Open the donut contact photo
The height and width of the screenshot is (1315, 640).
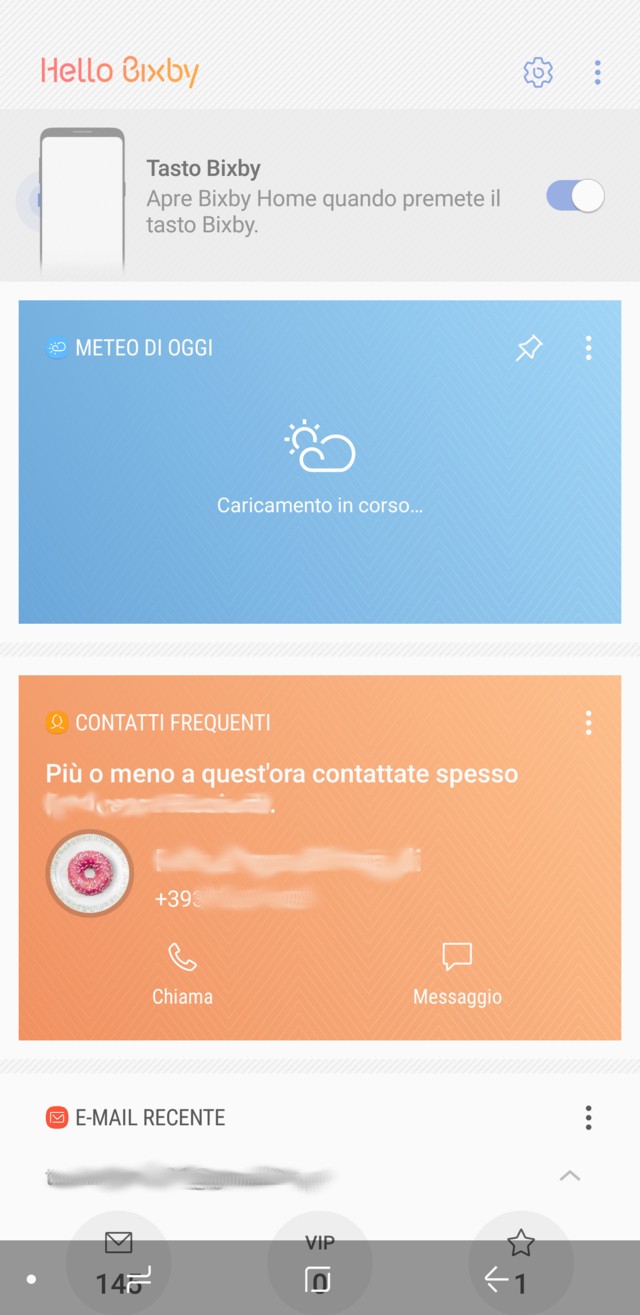(89, 873)
